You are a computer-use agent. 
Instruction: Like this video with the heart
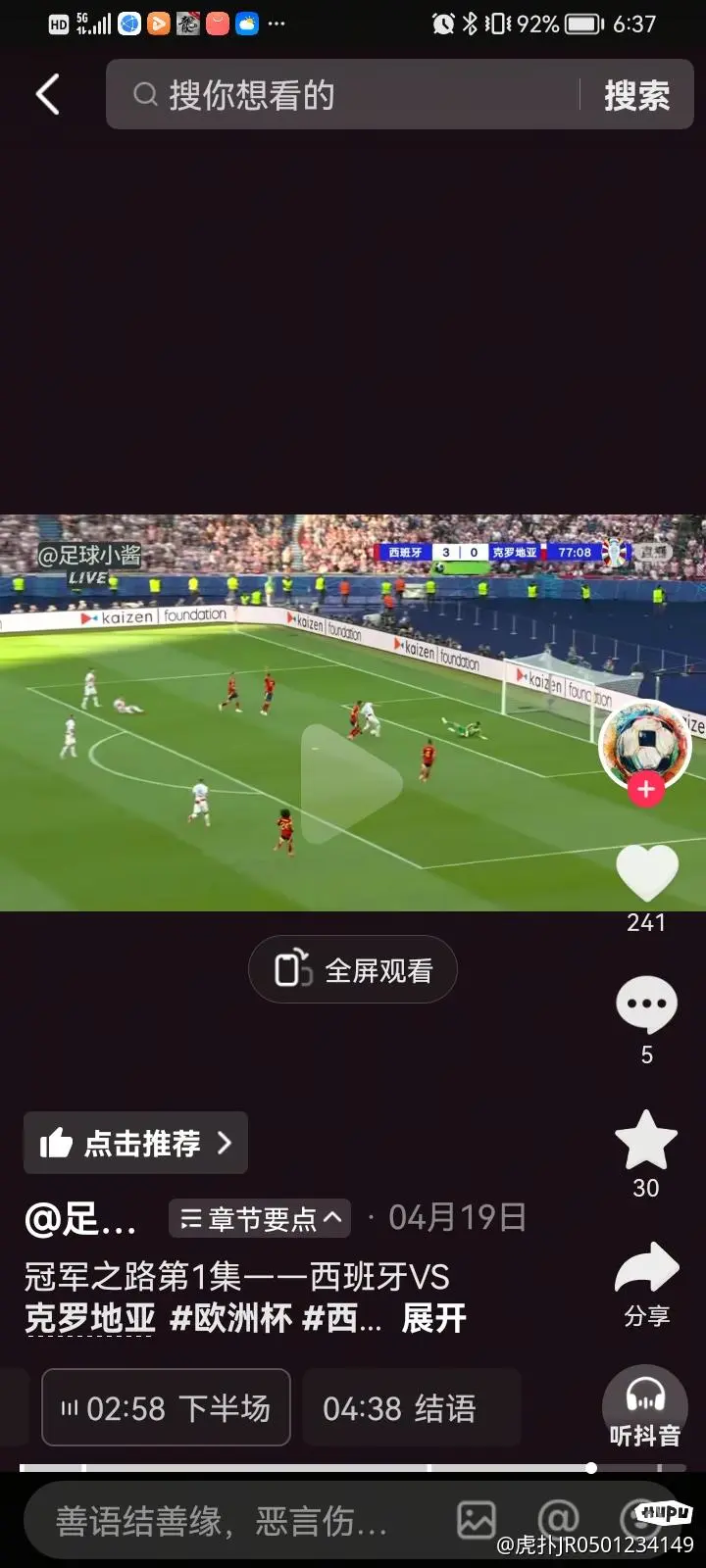click(646, 872)
